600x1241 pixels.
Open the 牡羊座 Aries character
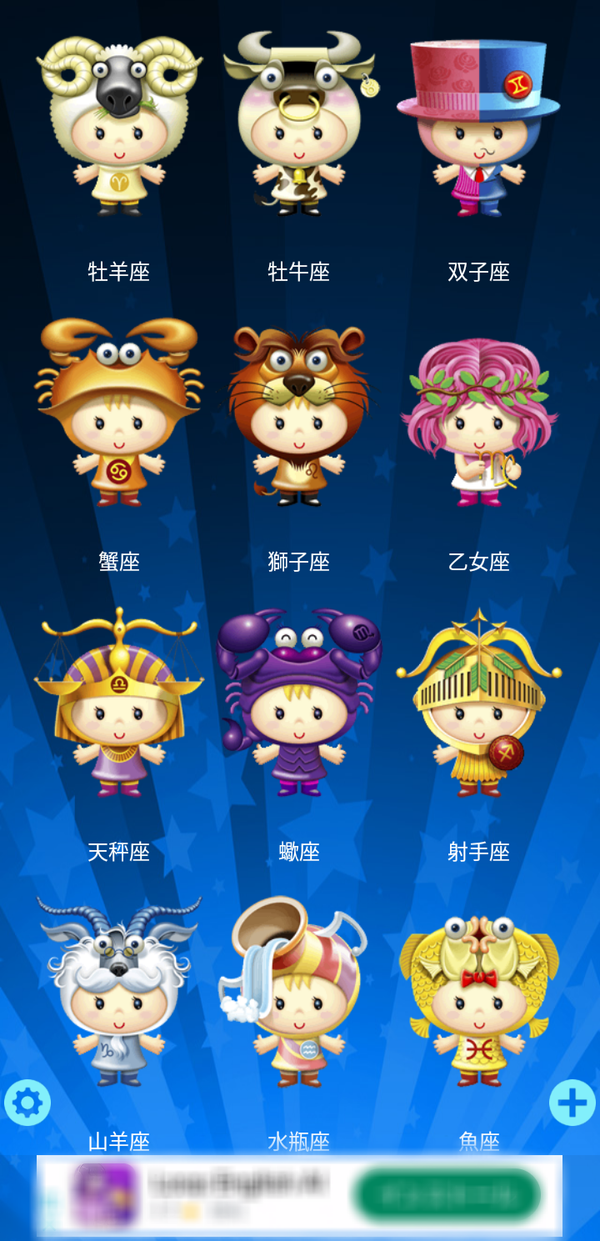pos(119,124)
